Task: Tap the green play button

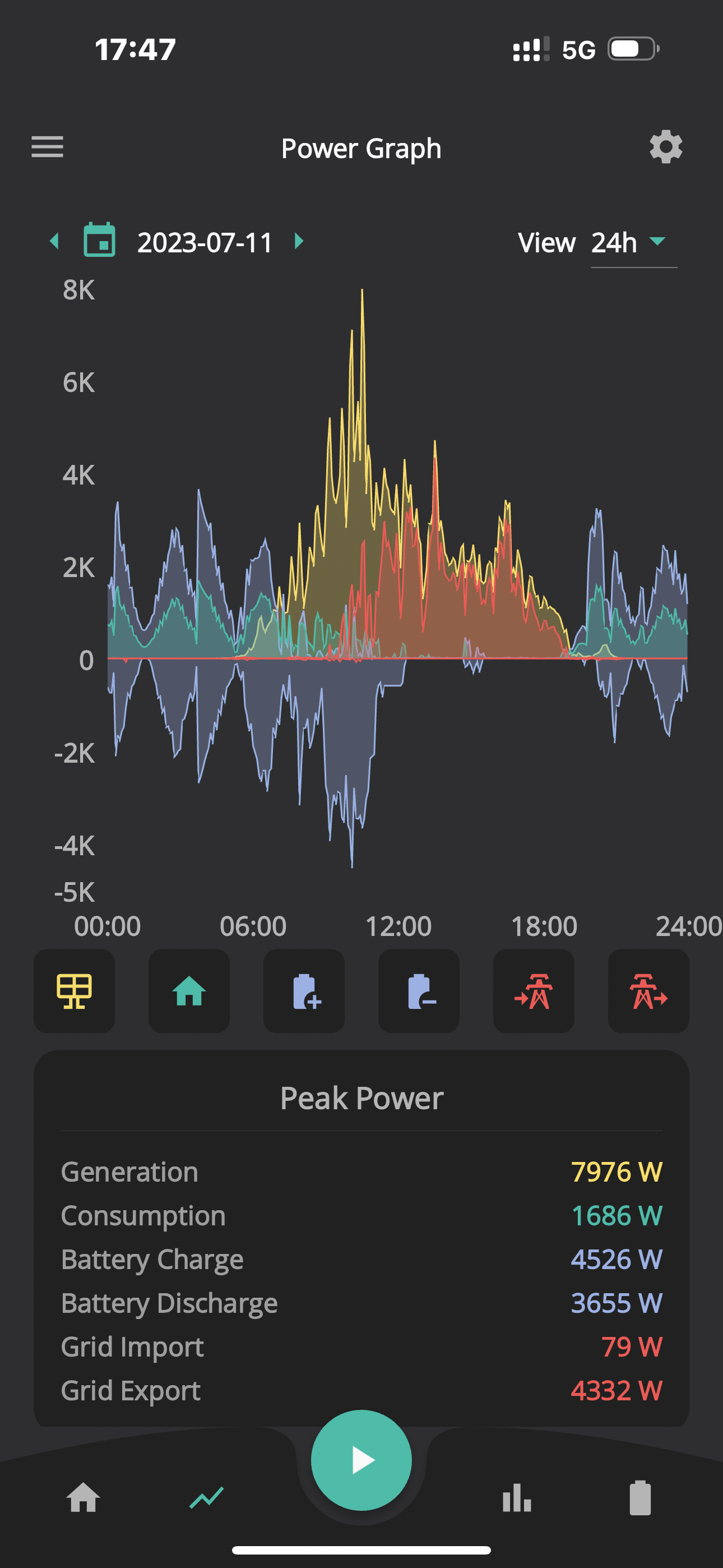Action: pyautogui.click(x=361, y=1460)
